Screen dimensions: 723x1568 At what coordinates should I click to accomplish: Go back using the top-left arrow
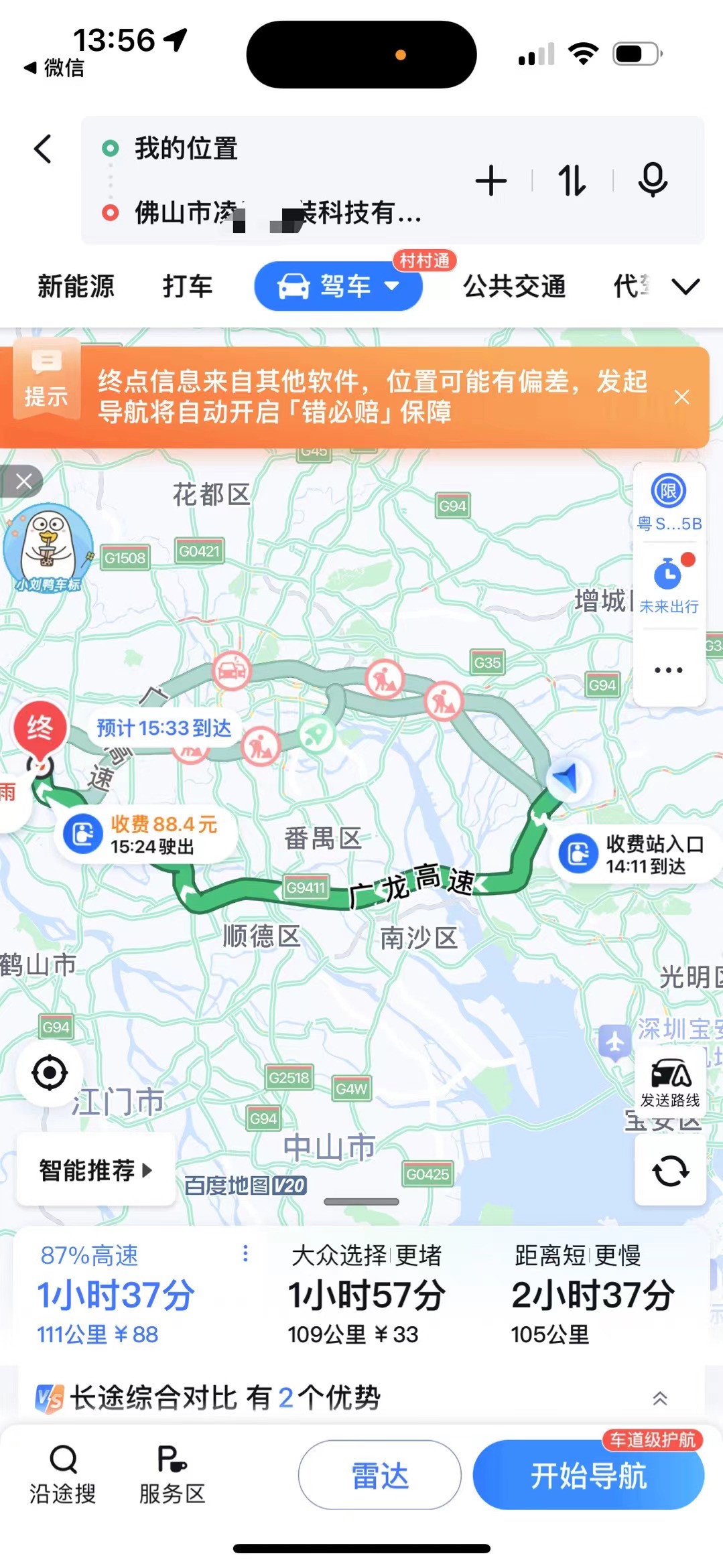click(x=44, y=149)
